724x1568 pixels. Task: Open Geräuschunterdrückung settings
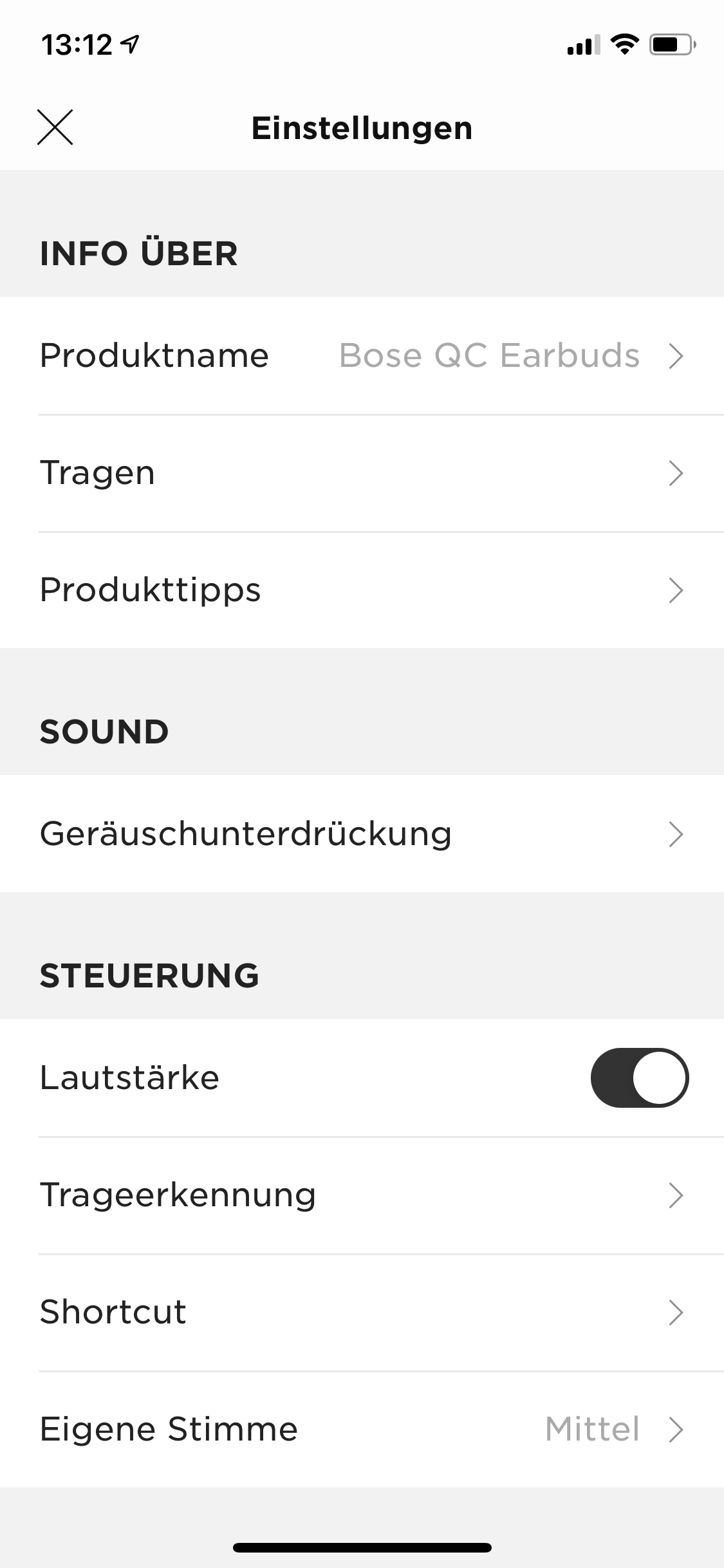point(362,834)
